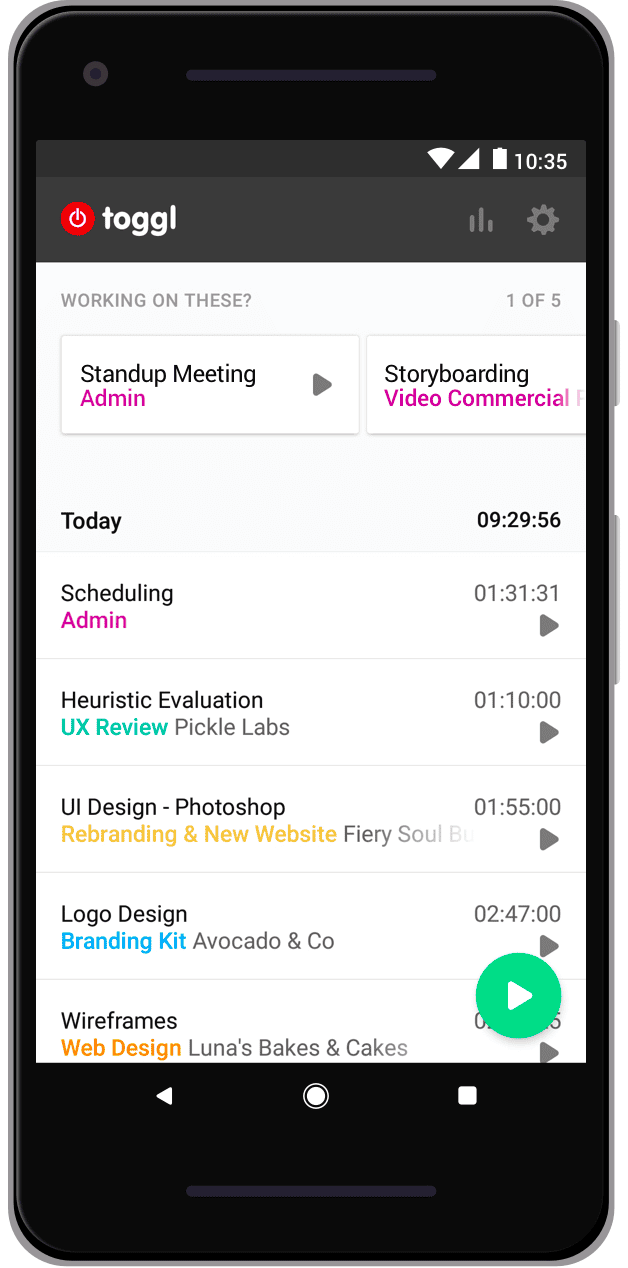Image resolution: width=628 pixels, height=1268 pixels.
Task: Open the UI Design - Photoshop entry
Action: click(x=250, y=820)
